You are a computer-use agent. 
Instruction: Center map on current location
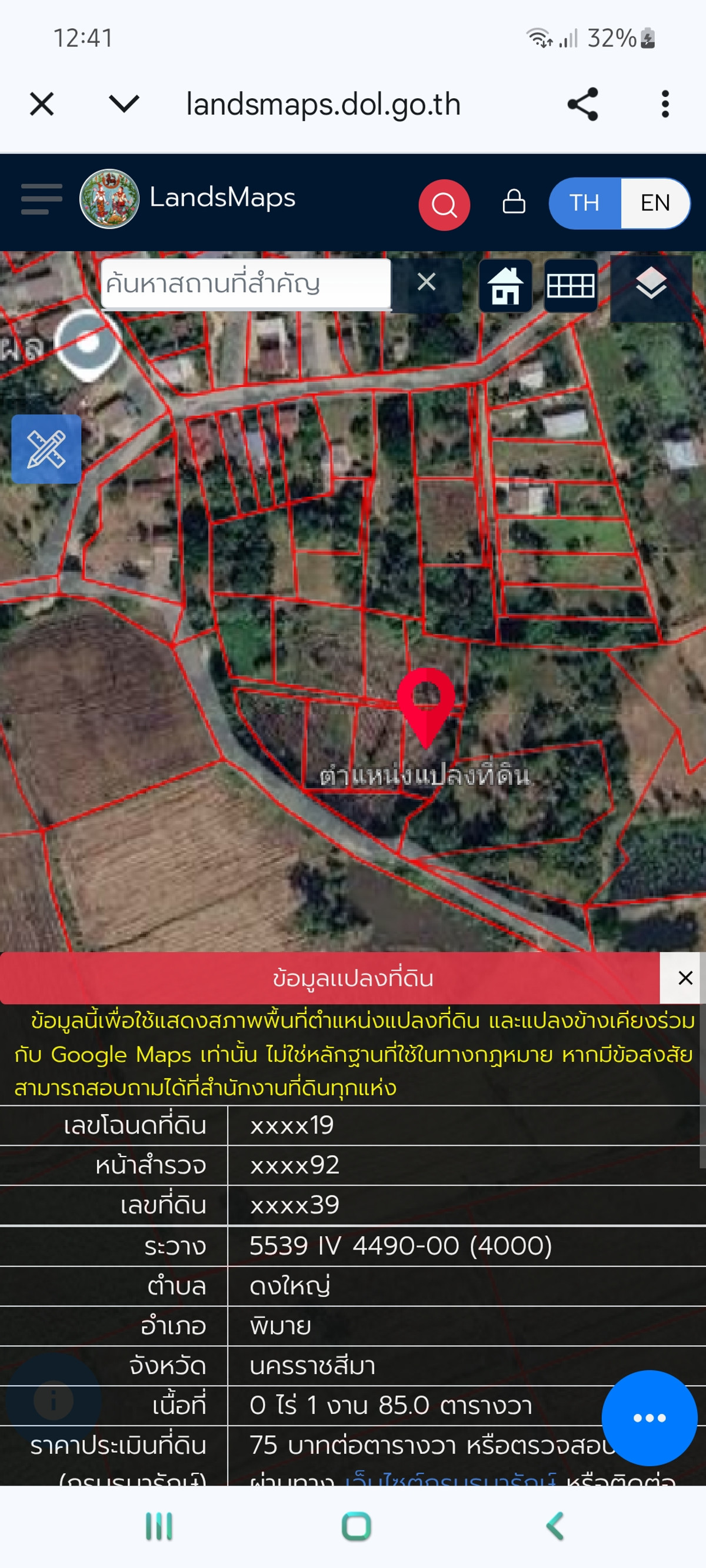tap(88, 345)
